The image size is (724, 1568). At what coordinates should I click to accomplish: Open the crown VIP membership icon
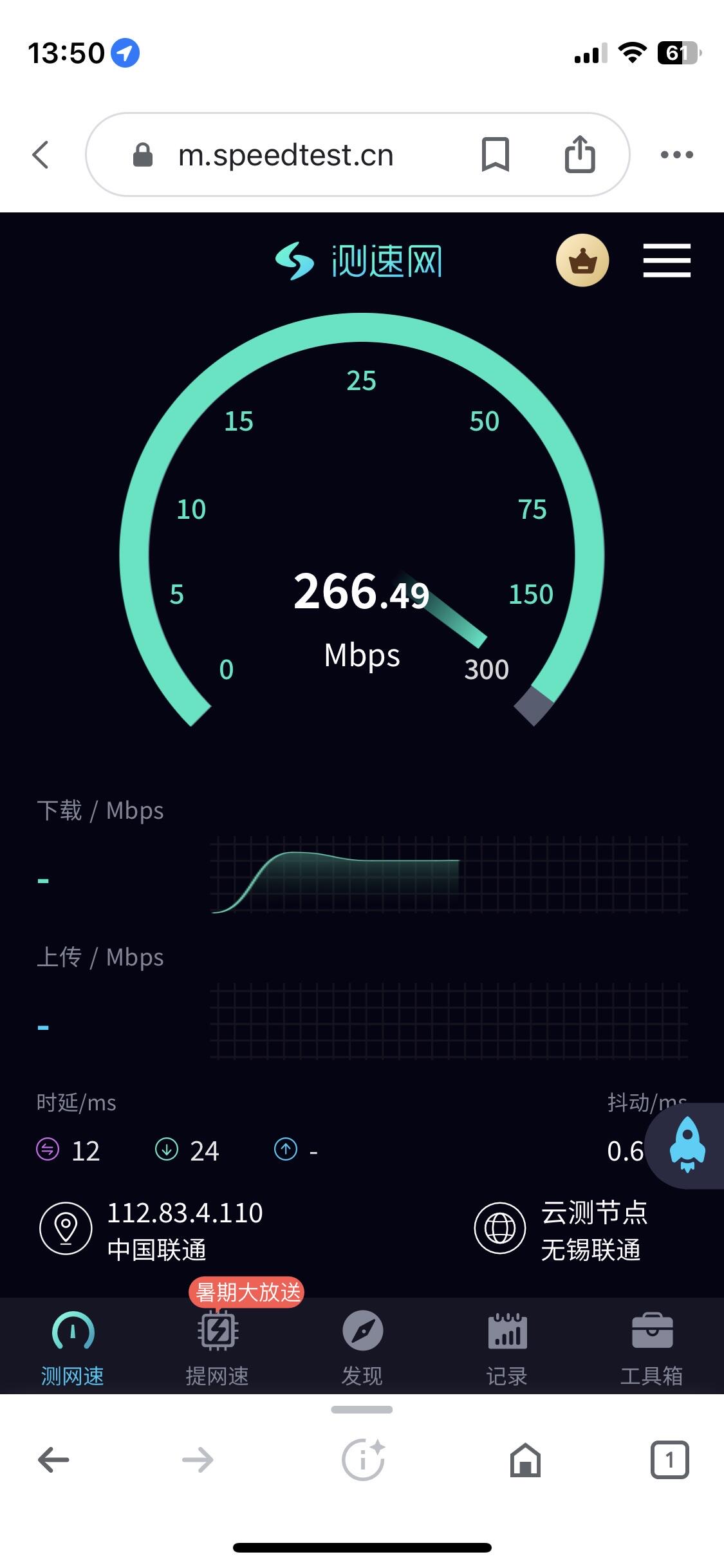coord(582,260)
